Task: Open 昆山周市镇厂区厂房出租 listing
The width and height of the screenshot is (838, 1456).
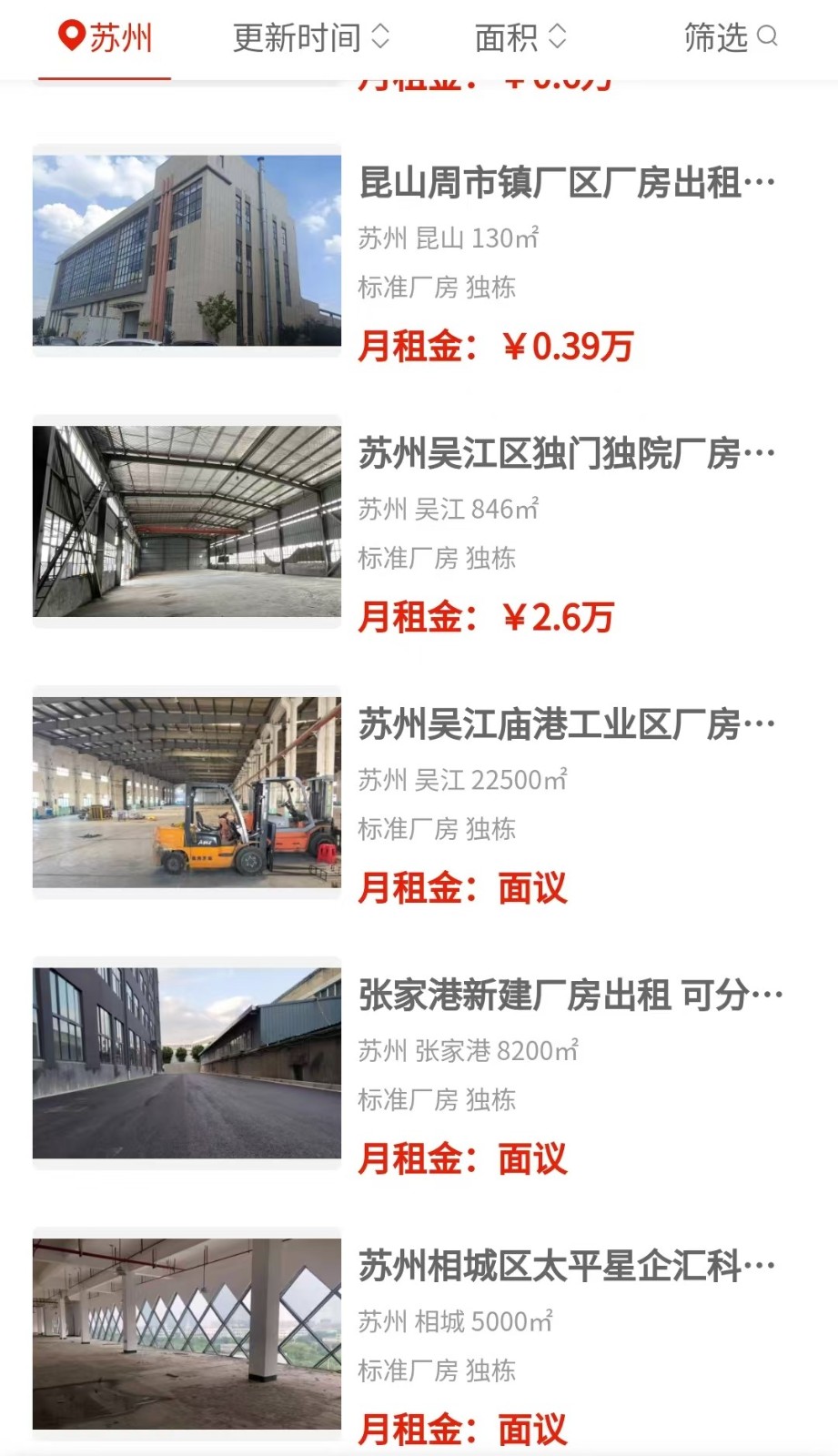Action: pos(566,184)
